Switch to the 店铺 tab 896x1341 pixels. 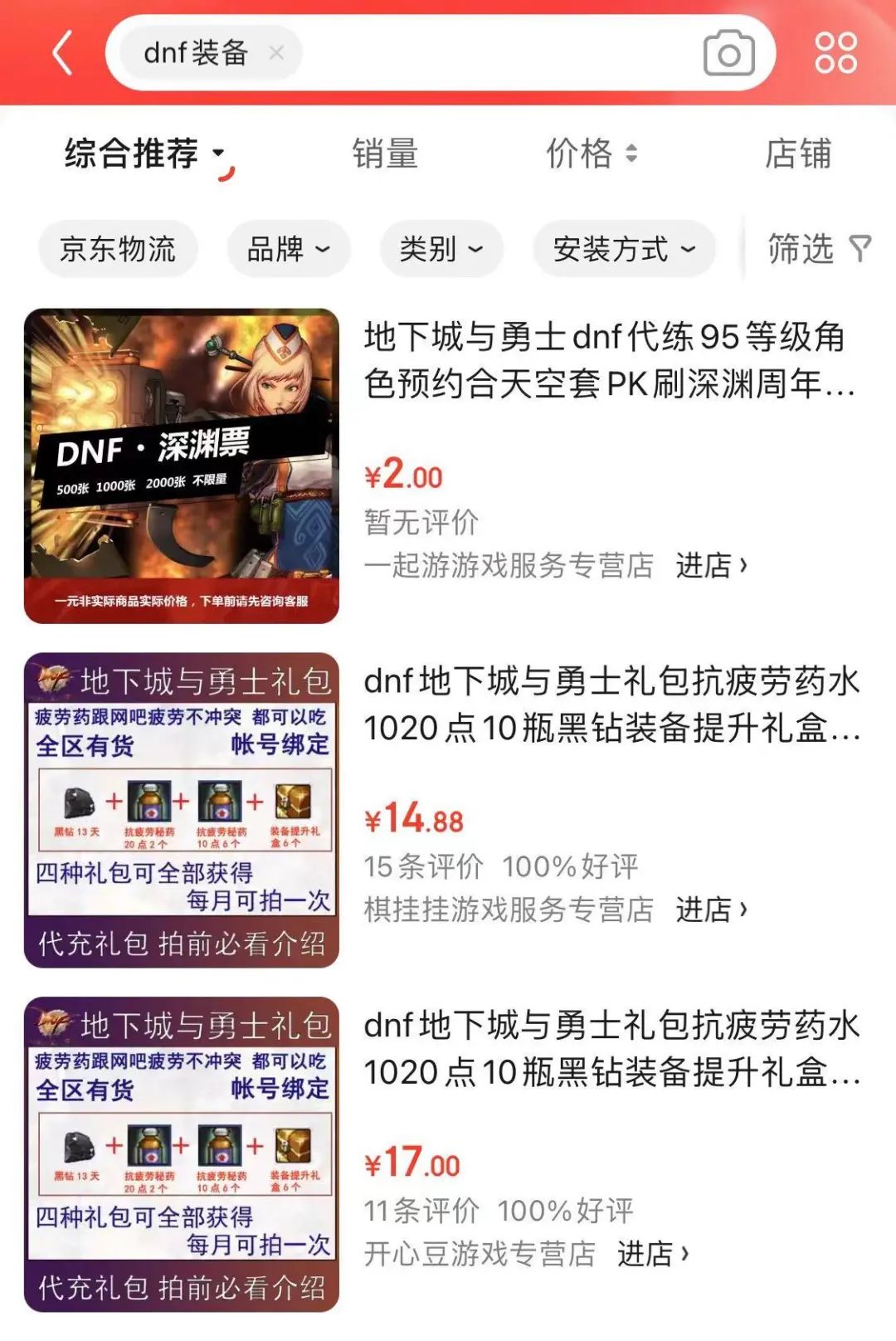click(798, 154)
